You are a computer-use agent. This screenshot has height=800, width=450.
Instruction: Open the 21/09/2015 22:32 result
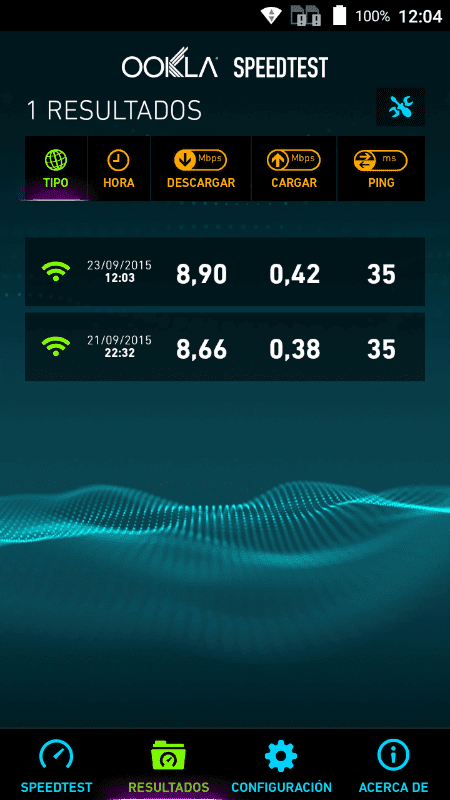click(x=225, y=346)
